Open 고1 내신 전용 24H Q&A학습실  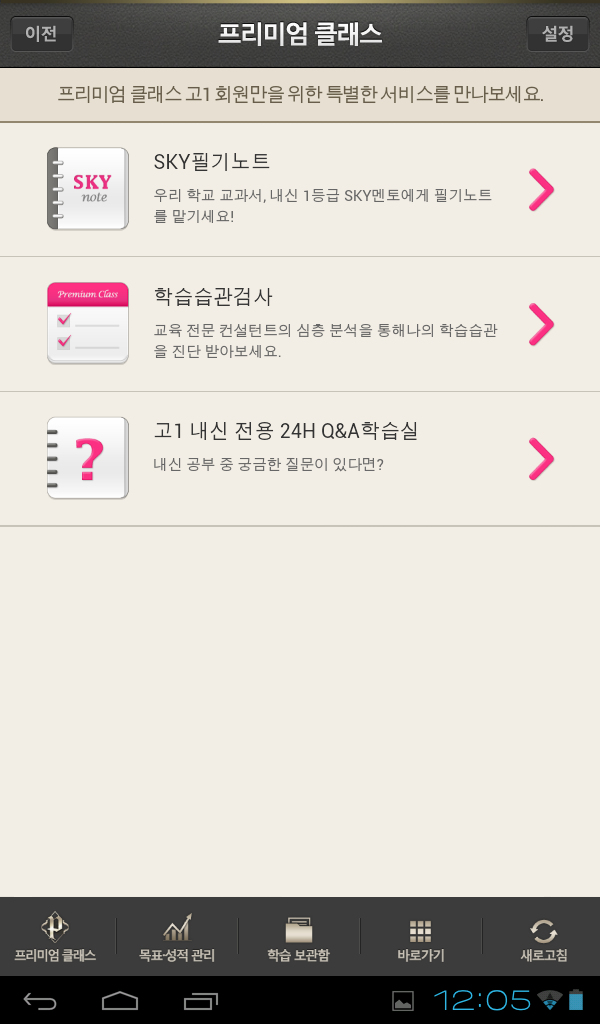click(x=300, y=459)
